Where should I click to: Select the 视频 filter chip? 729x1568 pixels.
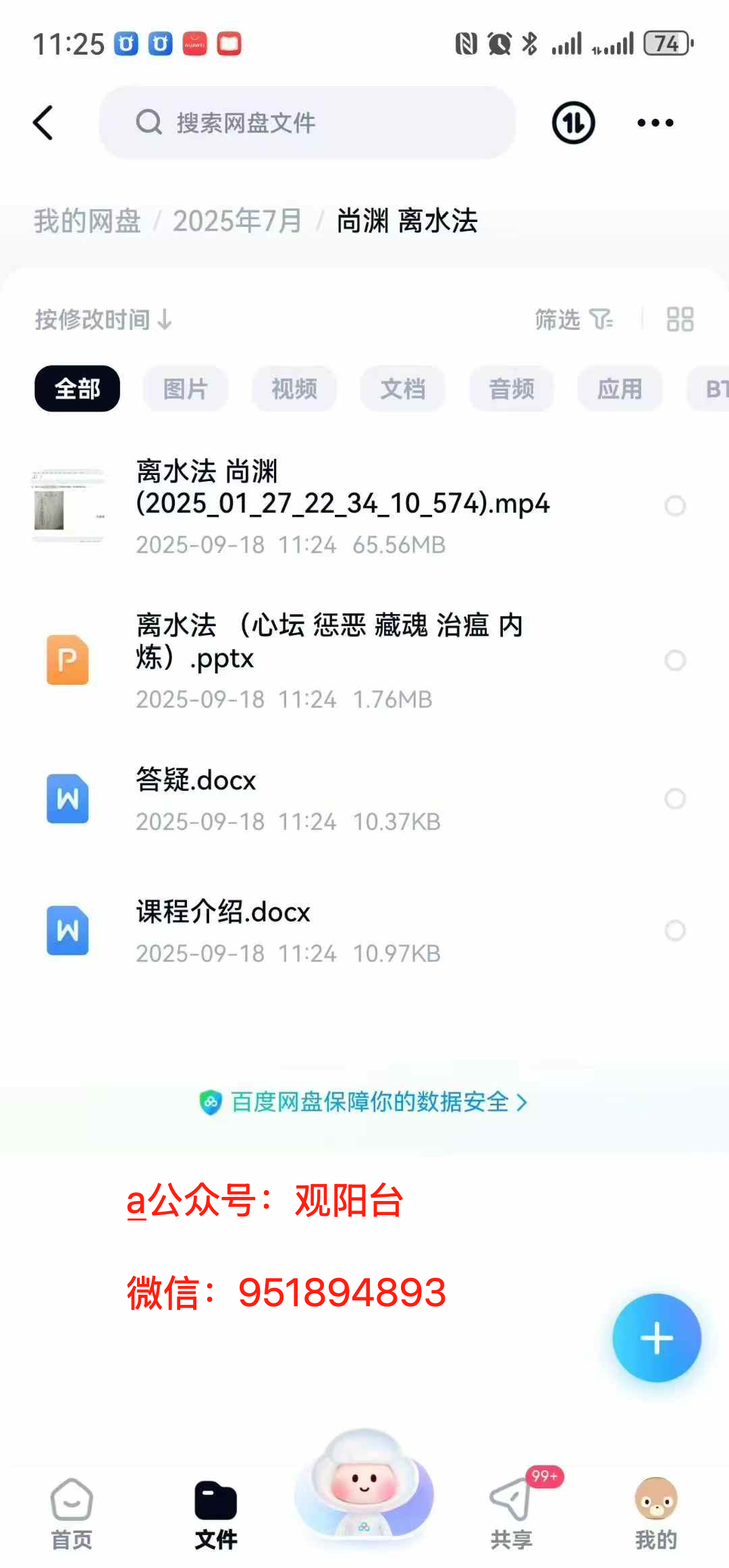tap(294, 389)
